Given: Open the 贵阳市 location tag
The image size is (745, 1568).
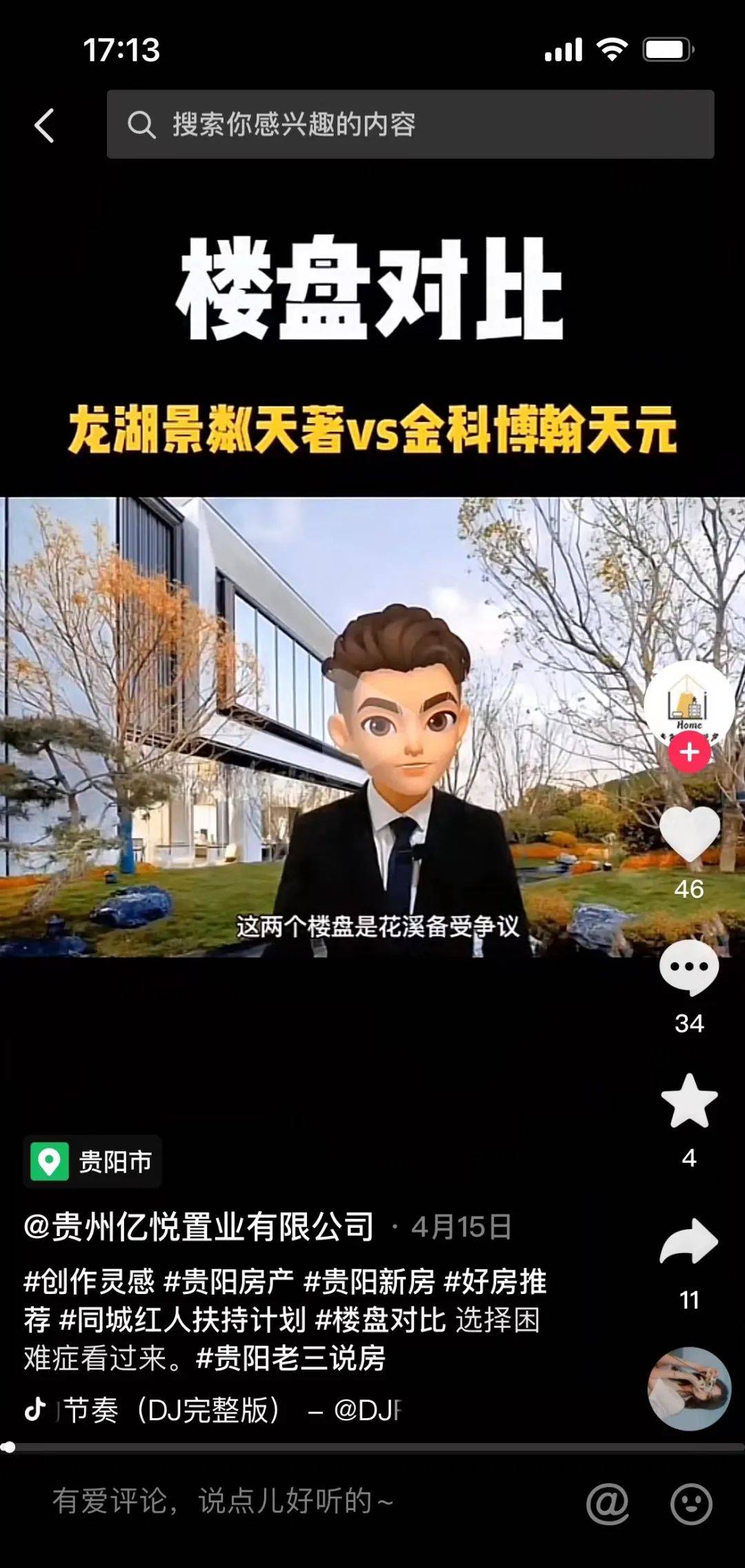Looking at the screenshot, I should tap(92, 1162).
